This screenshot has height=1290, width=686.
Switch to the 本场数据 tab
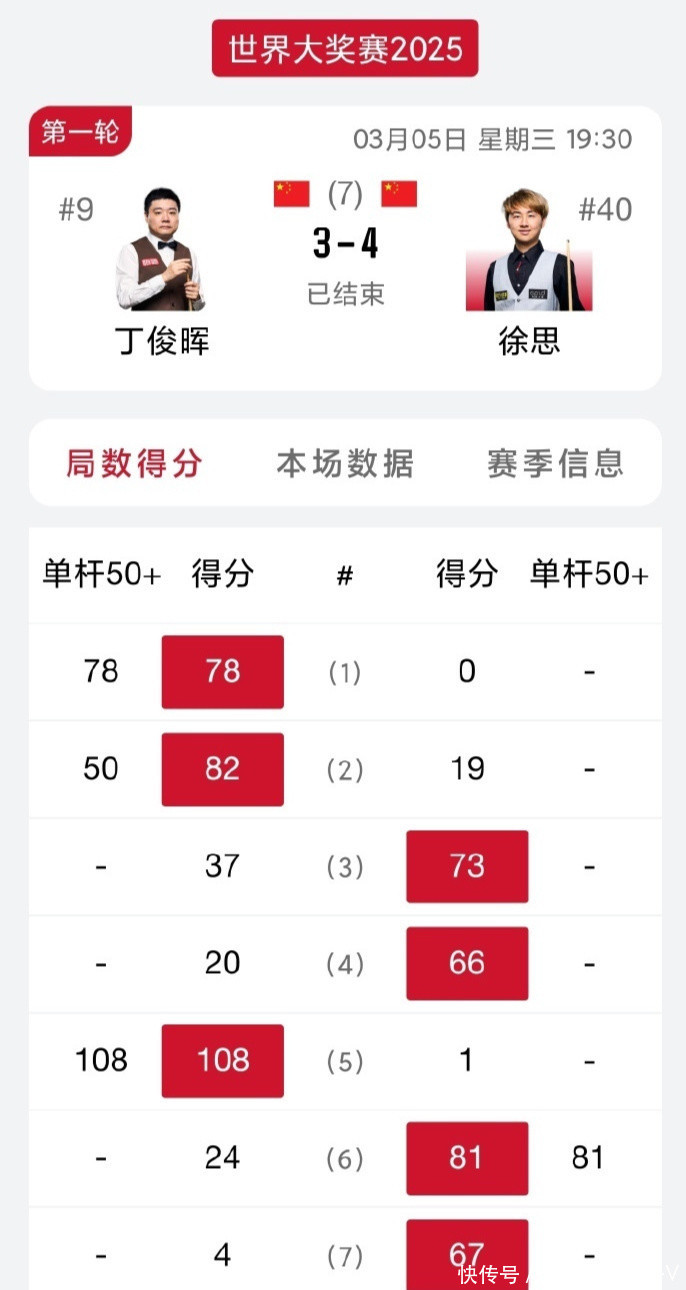345,463
